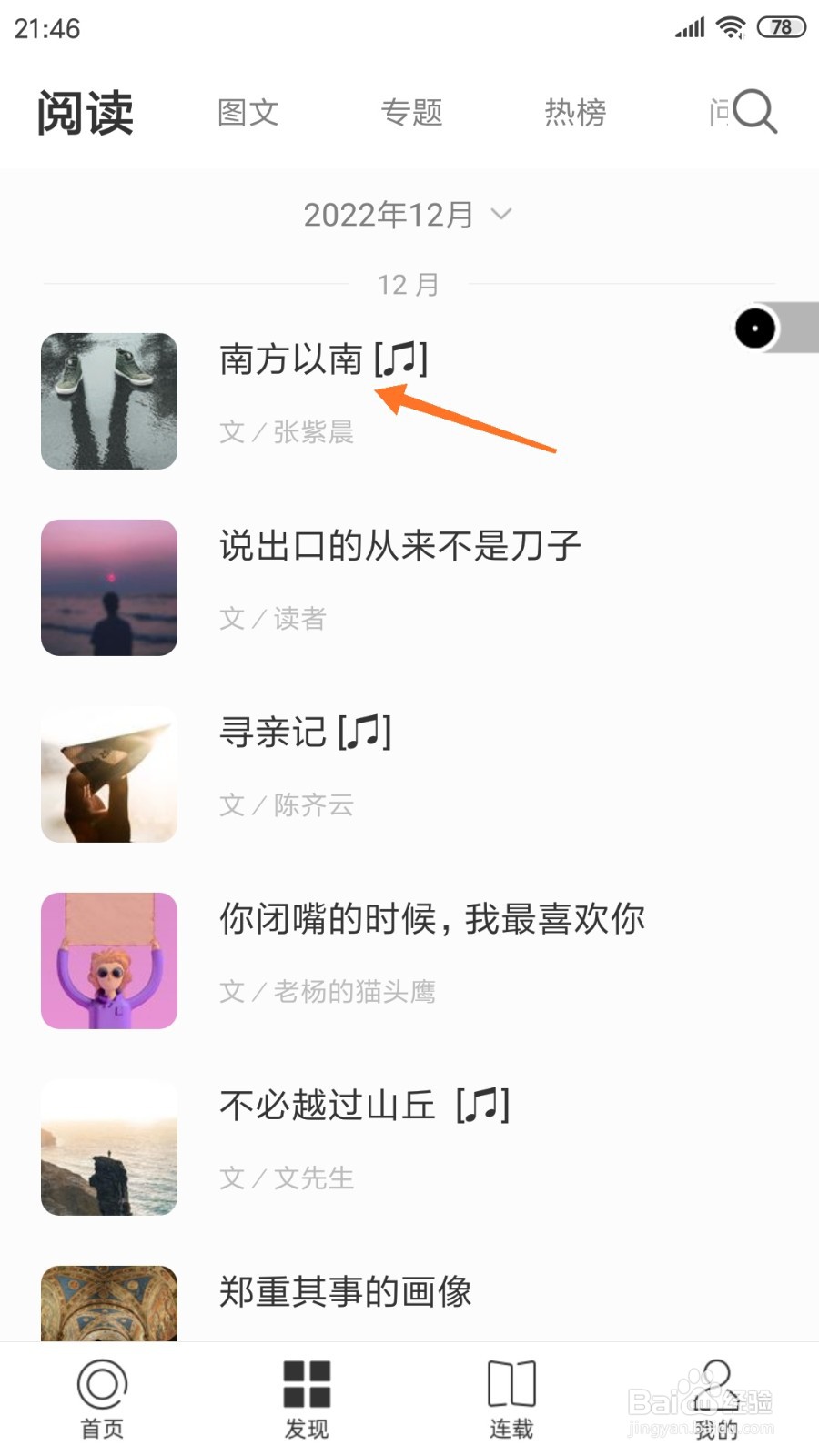Switch to the 图文 tab

[248, 113]
